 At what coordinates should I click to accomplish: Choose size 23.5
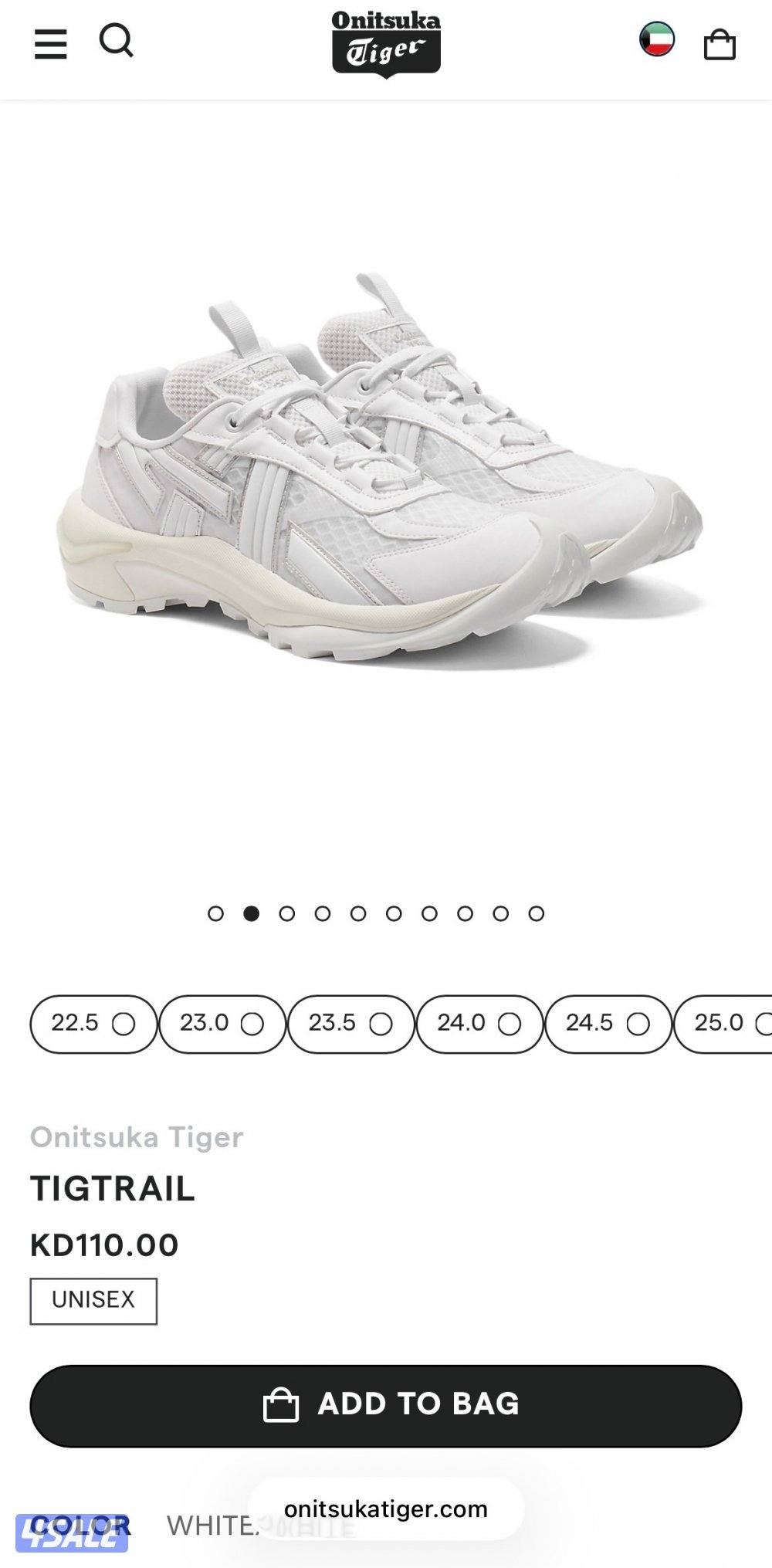pos(350,1024)
